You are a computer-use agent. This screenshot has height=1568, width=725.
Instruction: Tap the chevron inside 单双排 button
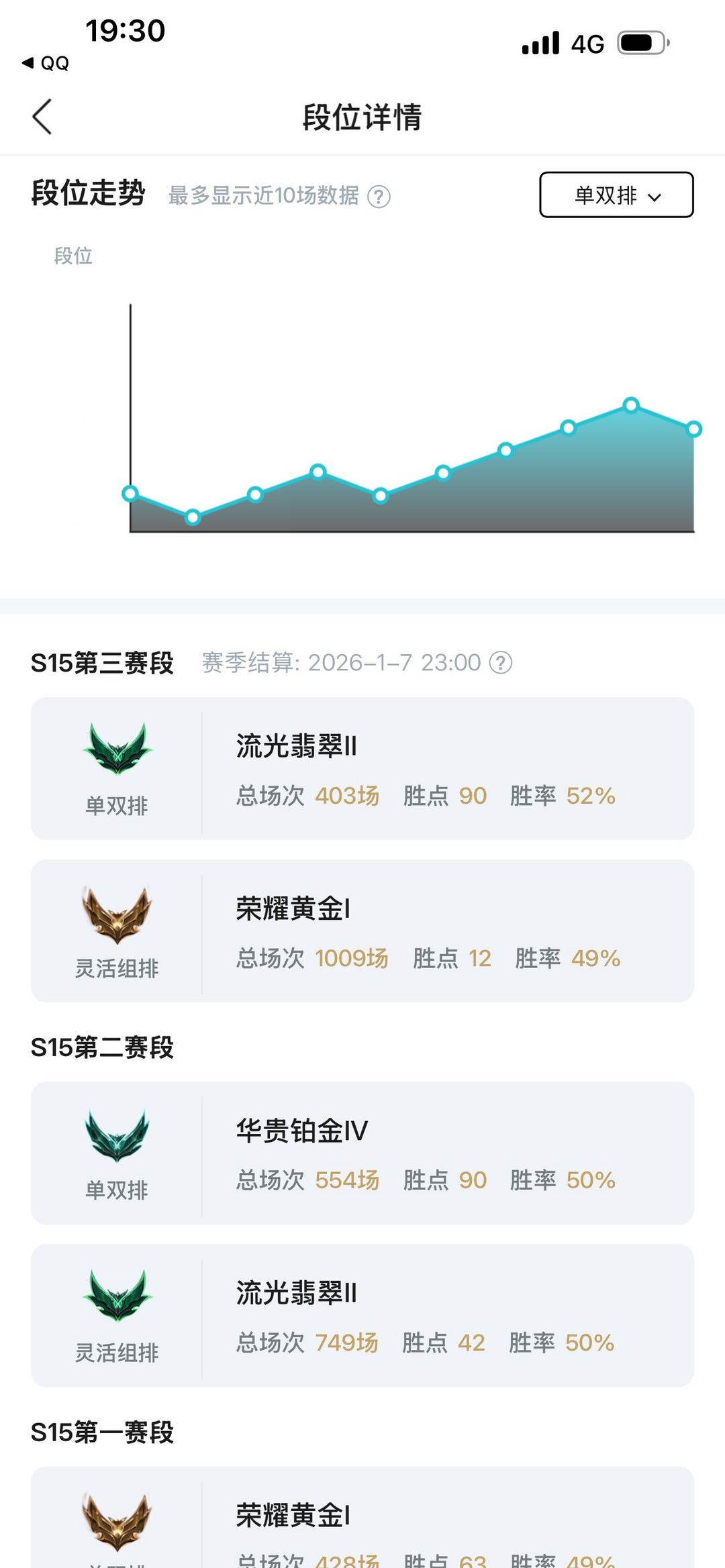(x=655, y=197)
